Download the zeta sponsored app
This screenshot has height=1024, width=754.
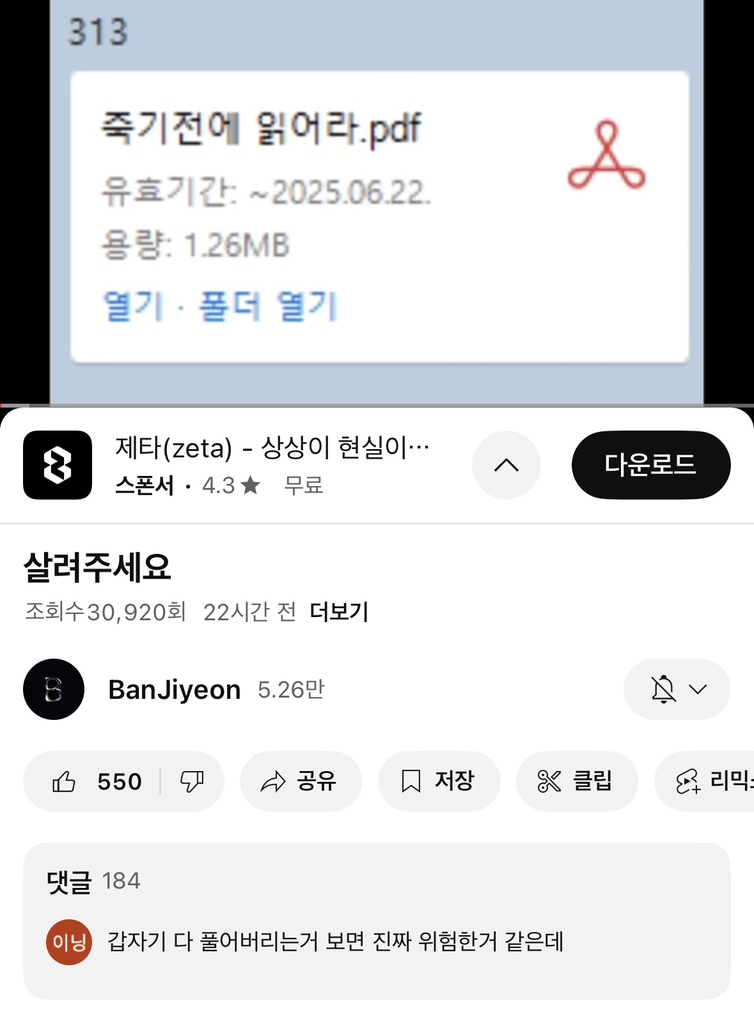pos(650,465)
